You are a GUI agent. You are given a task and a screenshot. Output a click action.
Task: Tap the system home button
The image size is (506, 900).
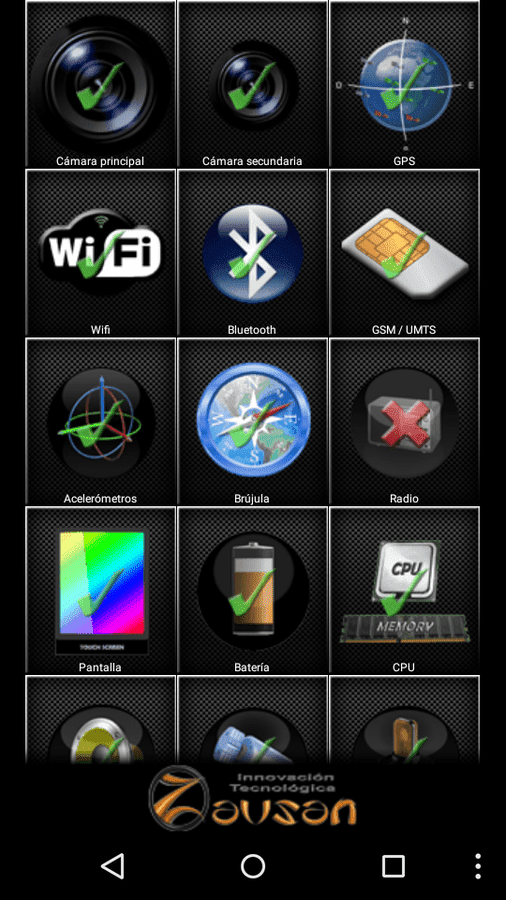[253, 866]
